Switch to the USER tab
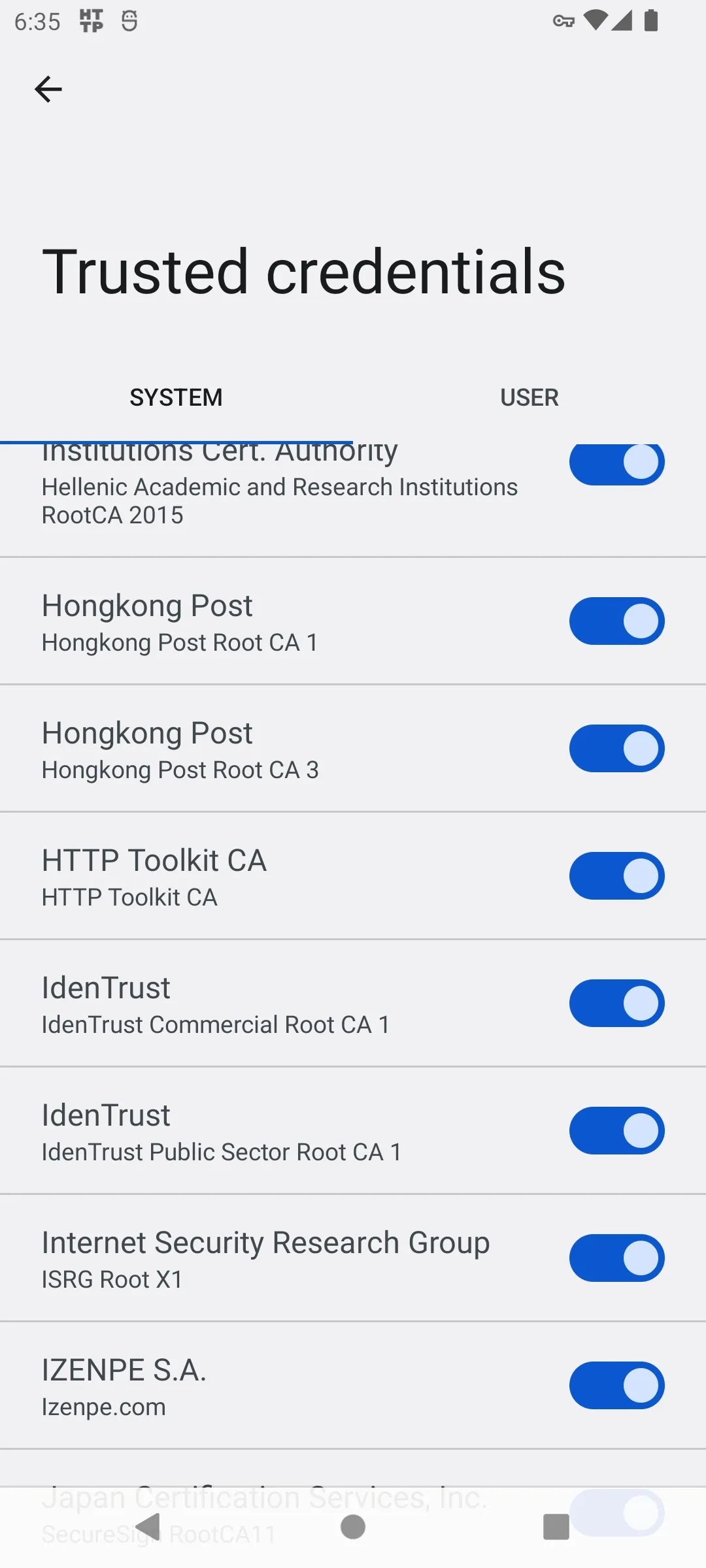The width and height of the screenshot is (706, 1568). [x=529, y=397]
